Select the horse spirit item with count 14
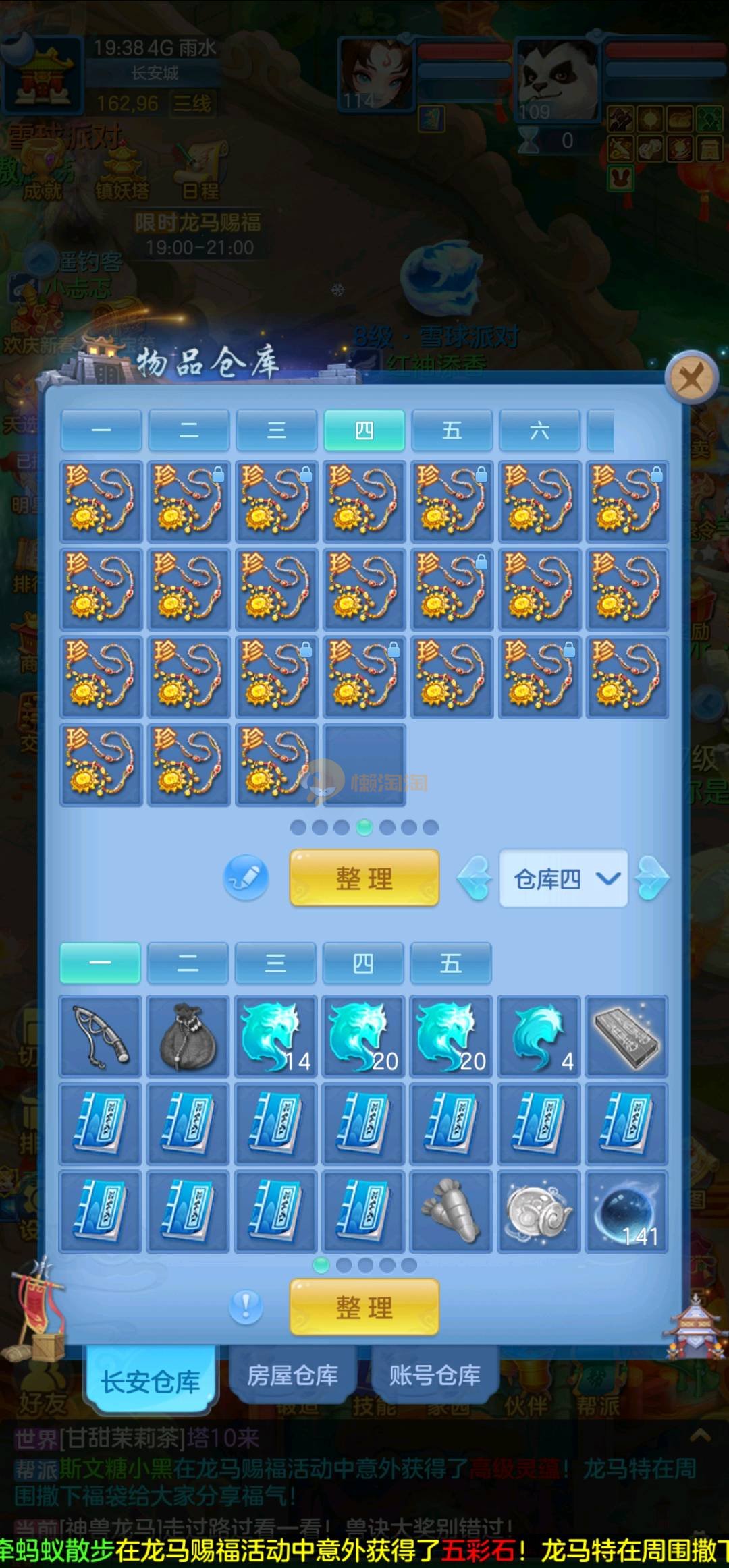 coord(275,1036)
